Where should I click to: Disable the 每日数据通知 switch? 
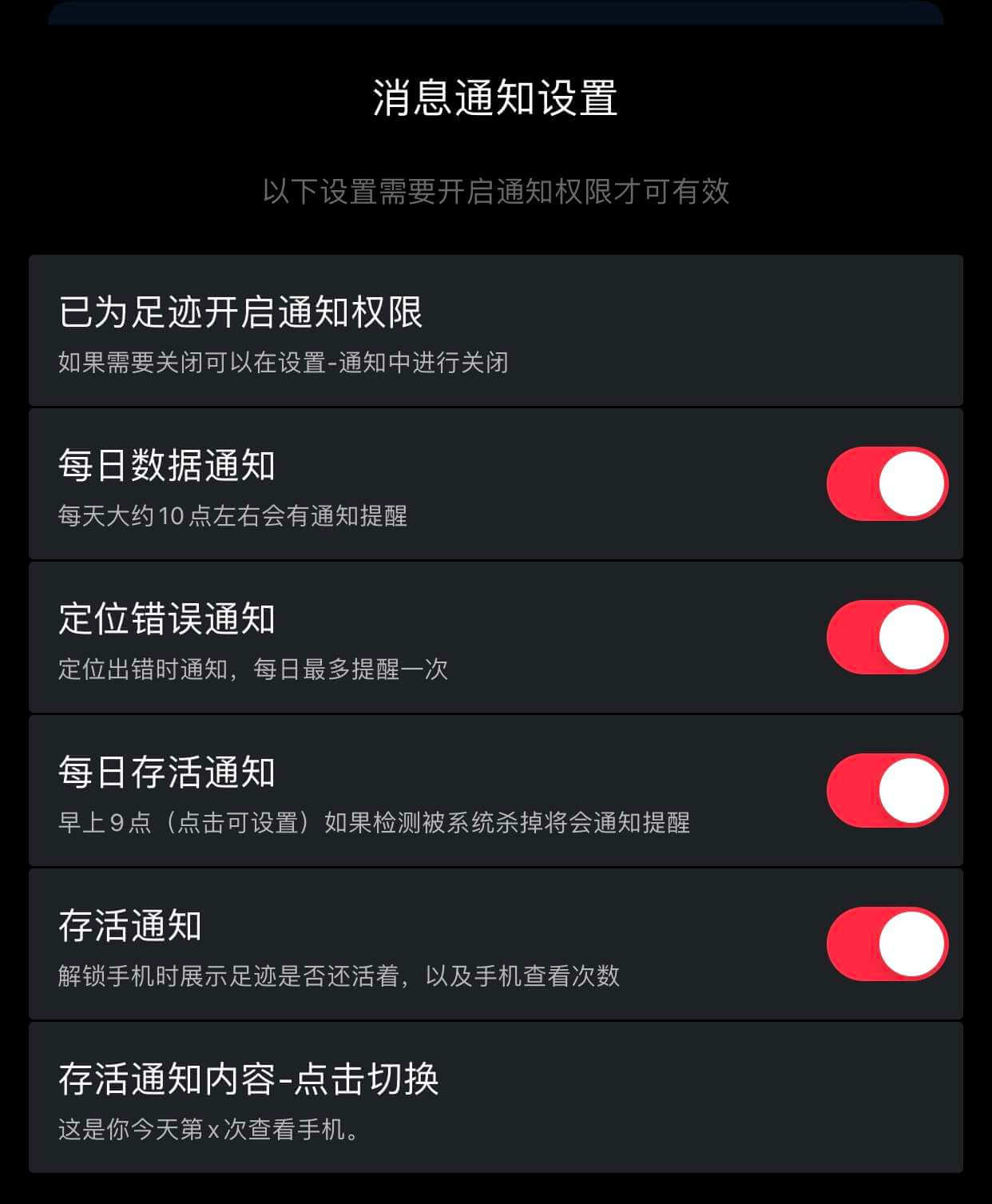pyautogui.click(x=887, y=483)
